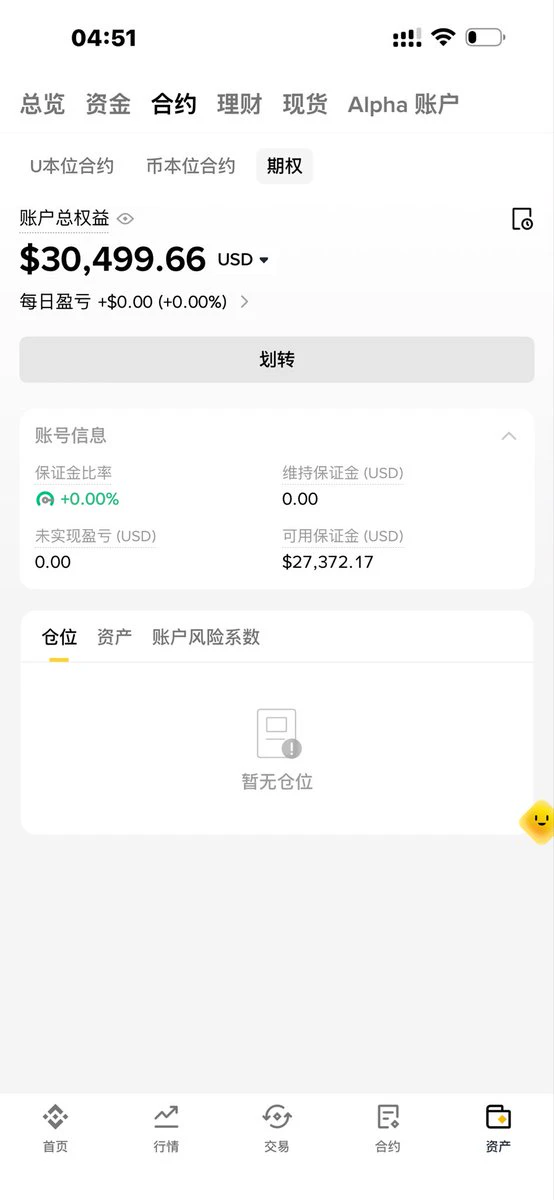Go to 首页 in bottom navigation
Viewport: 554px width, 1200px height.
tap(55, 1129)
